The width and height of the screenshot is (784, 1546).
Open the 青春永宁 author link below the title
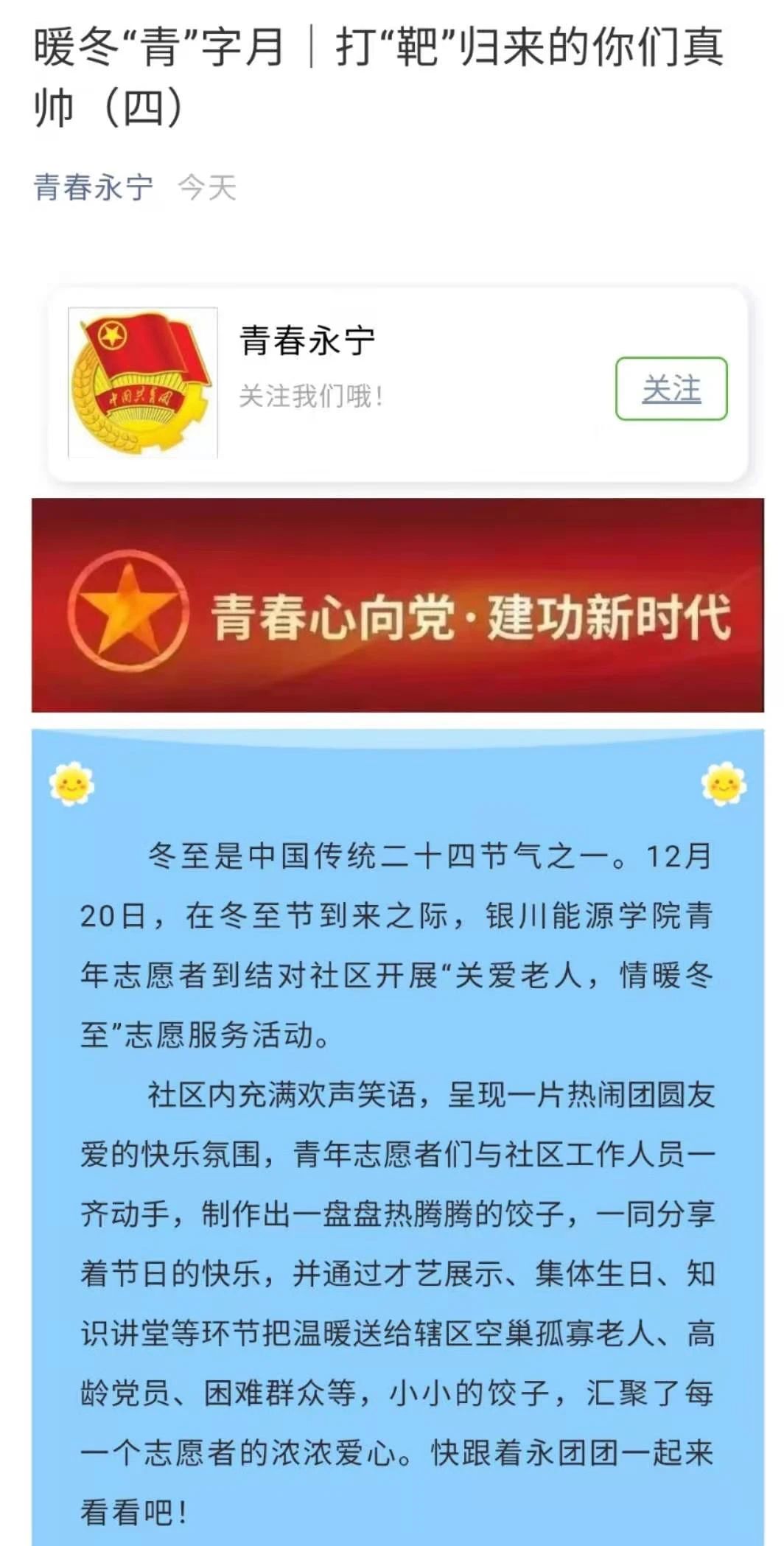(x=94, y=187)
